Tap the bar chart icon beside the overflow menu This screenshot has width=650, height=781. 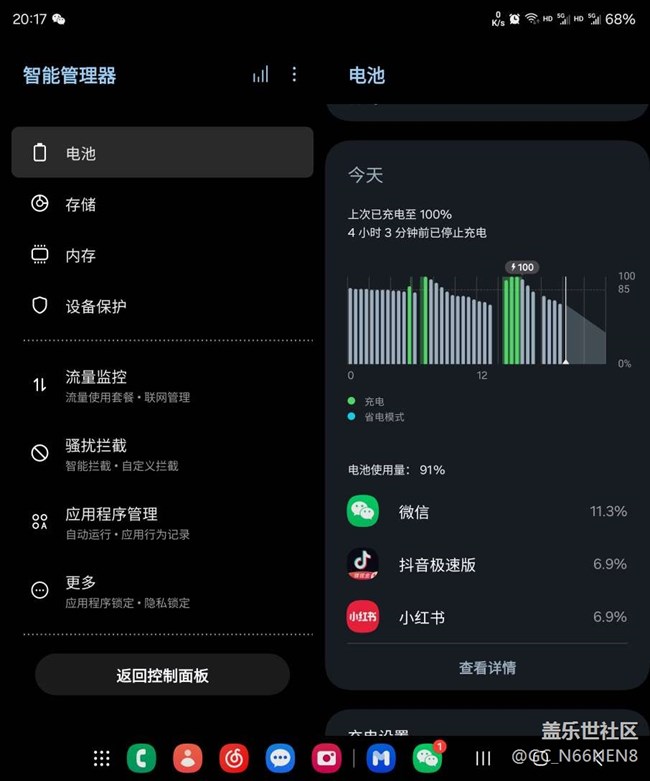pos(260,75)
